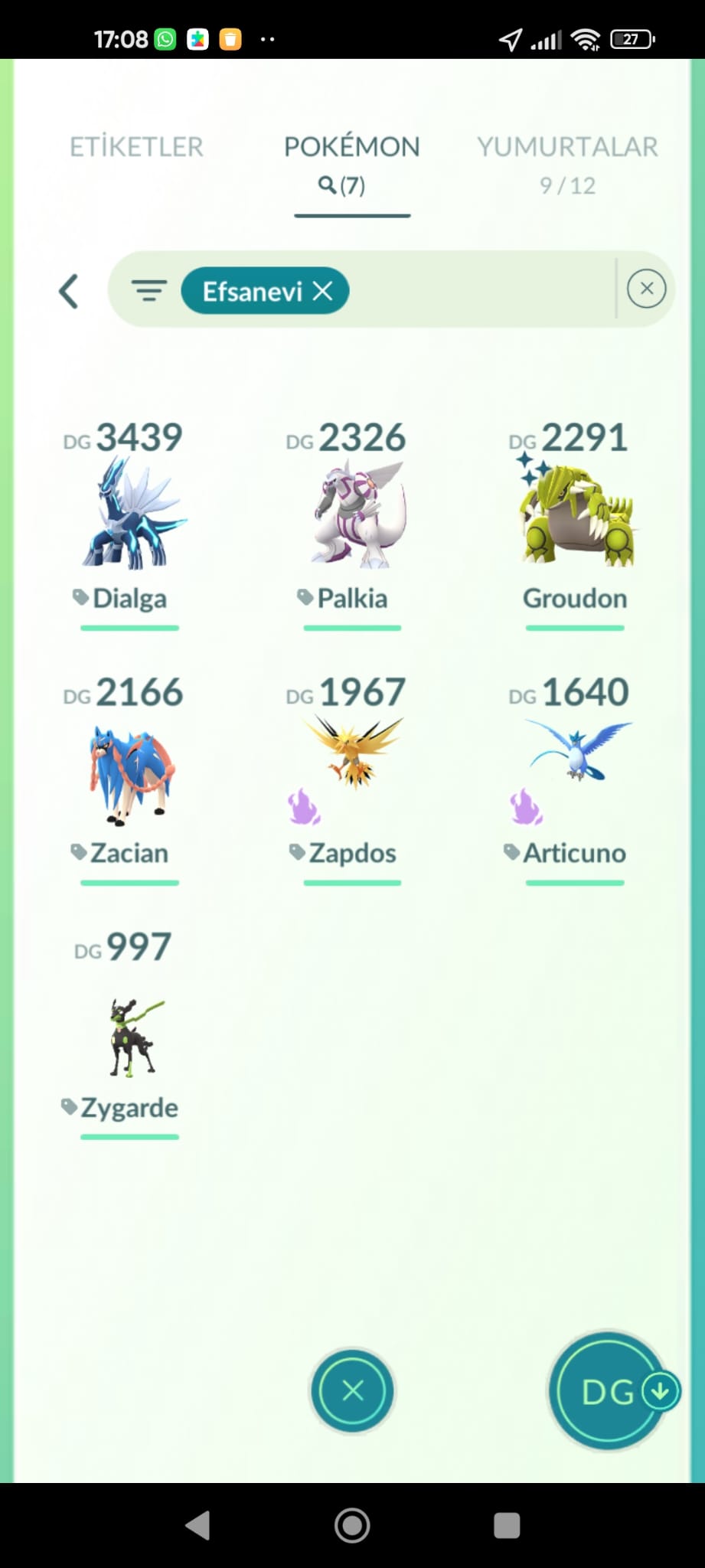Screen dimensions: 705x1568
Task: Go back with the left arrow
Action: coord(69,291)
